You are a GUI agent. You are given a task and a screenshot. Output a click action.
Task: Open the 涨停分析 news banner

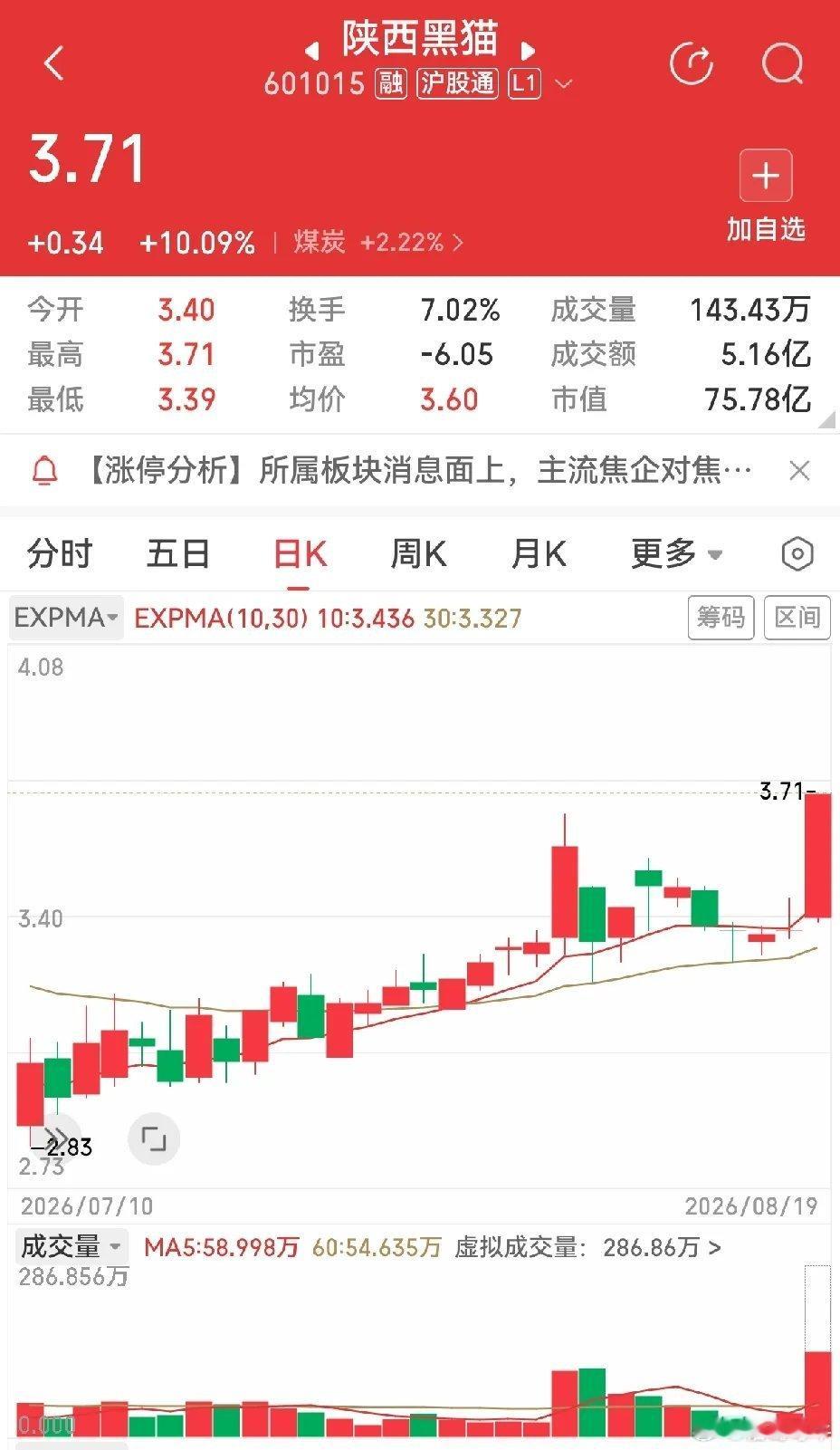pyautogui.click(x=416, y=470)
